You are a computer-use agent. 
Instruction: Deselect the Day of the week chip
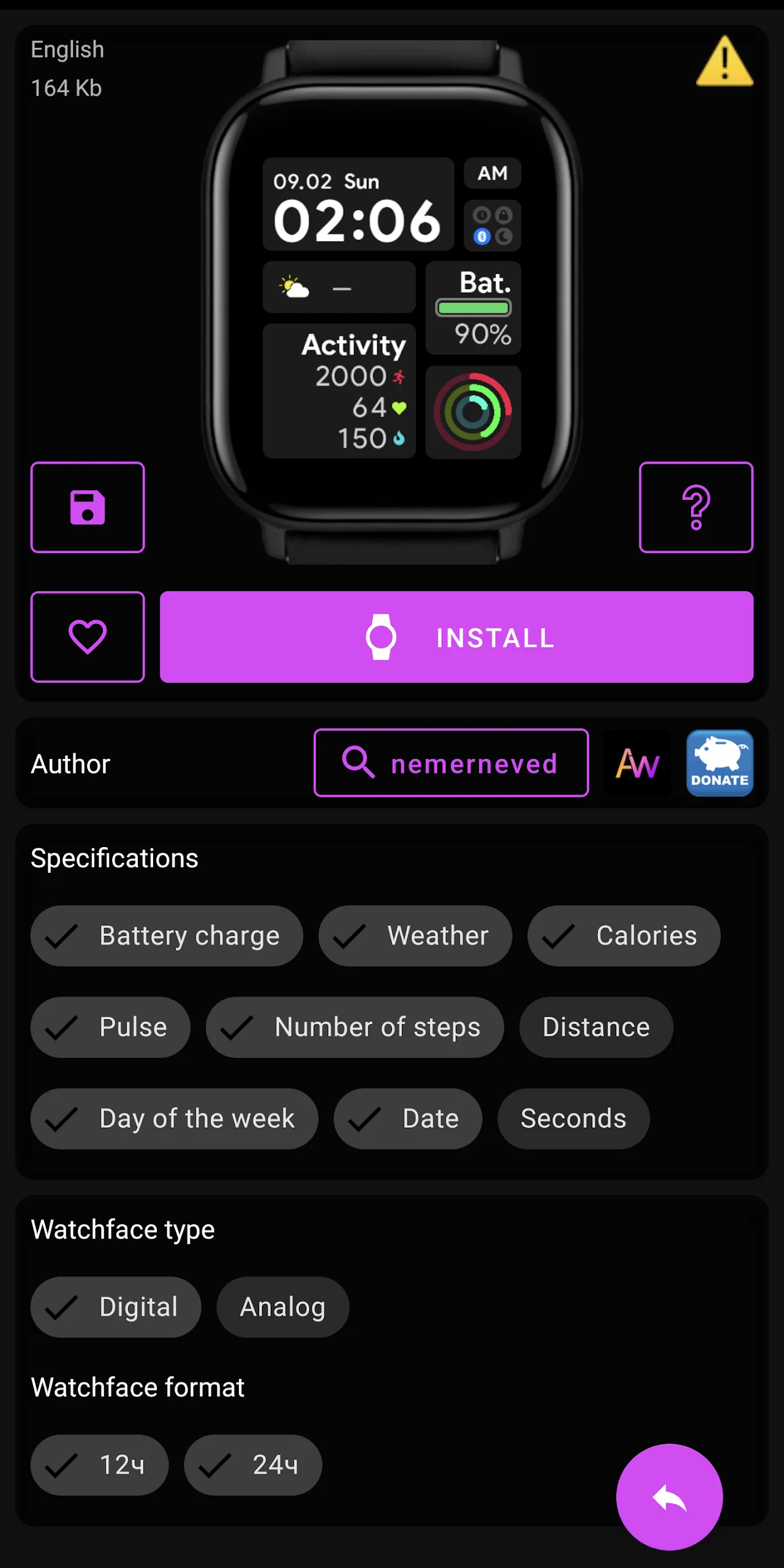[x=174, y=1118]
